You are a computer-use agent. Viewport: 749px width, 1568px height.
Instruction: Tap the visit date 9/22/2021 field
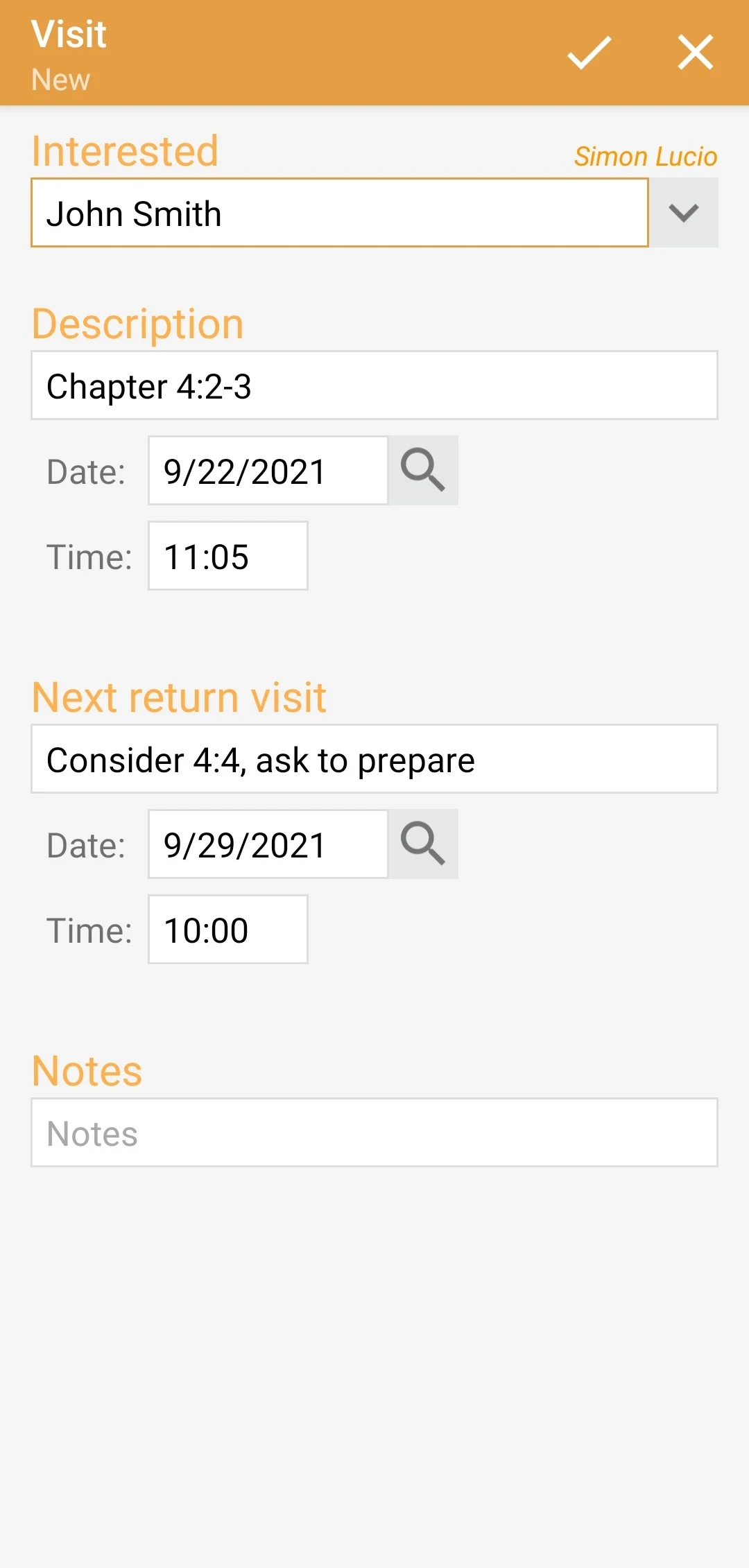click(x=268, y=471)
